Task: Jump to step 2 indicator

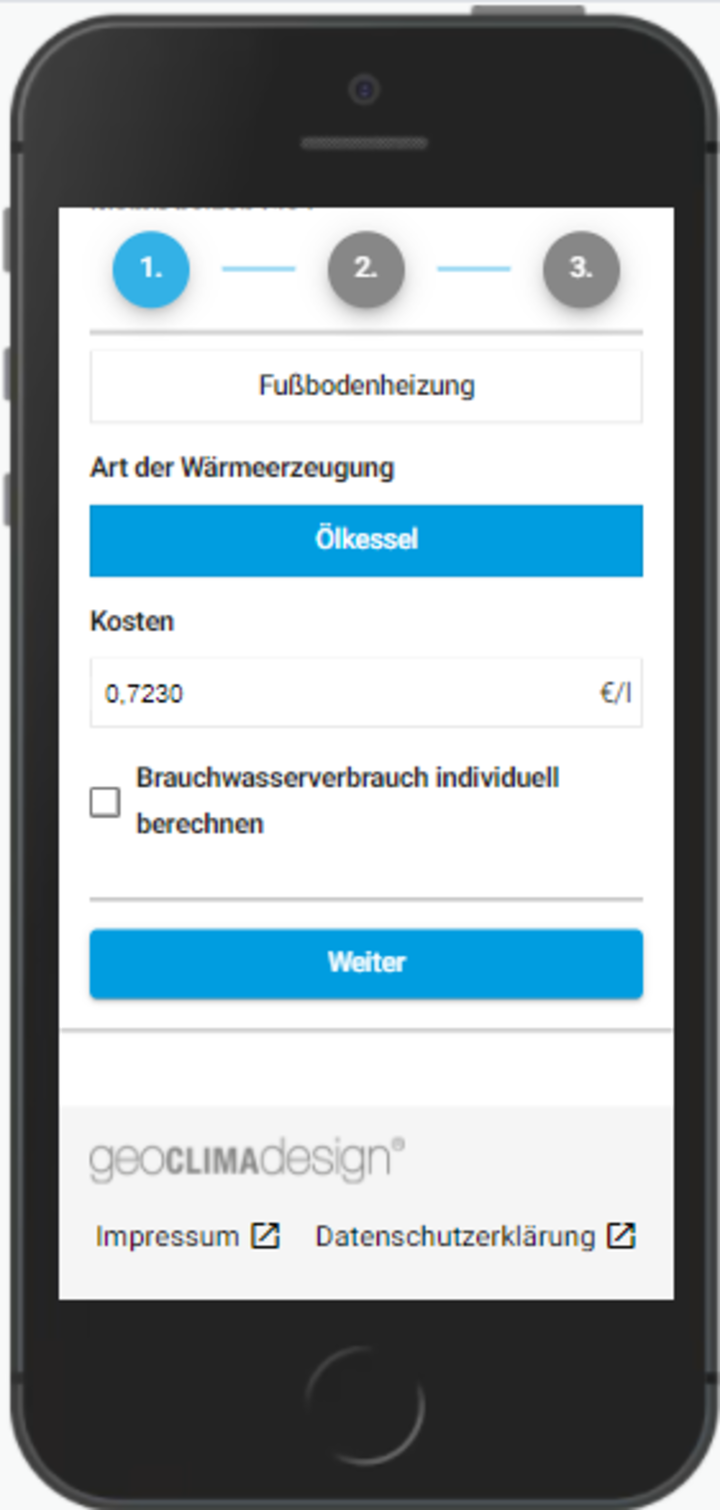Action: (x=366, y=269)
